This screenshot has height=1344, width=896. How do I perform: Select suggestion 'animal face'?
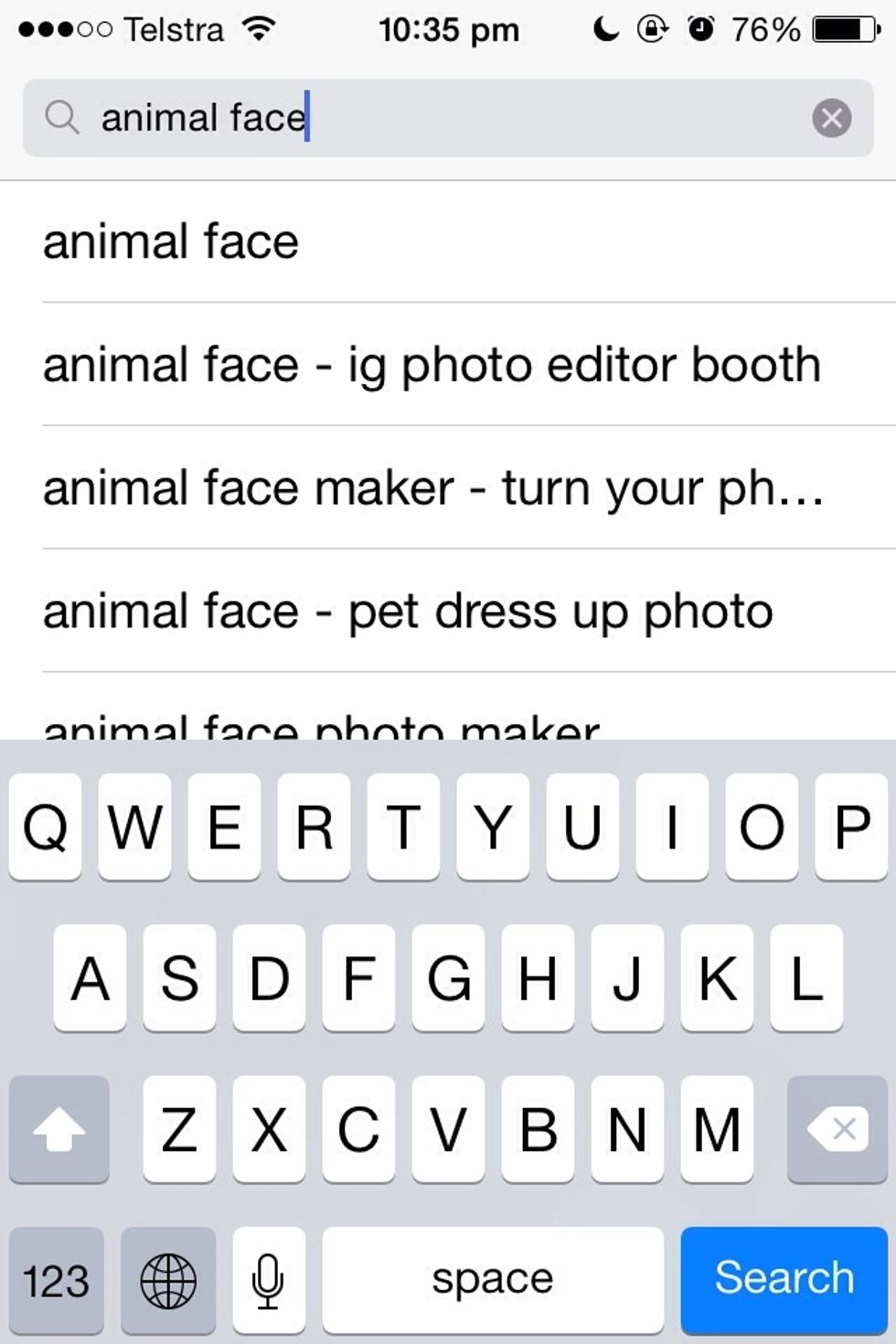pos(169,240)
